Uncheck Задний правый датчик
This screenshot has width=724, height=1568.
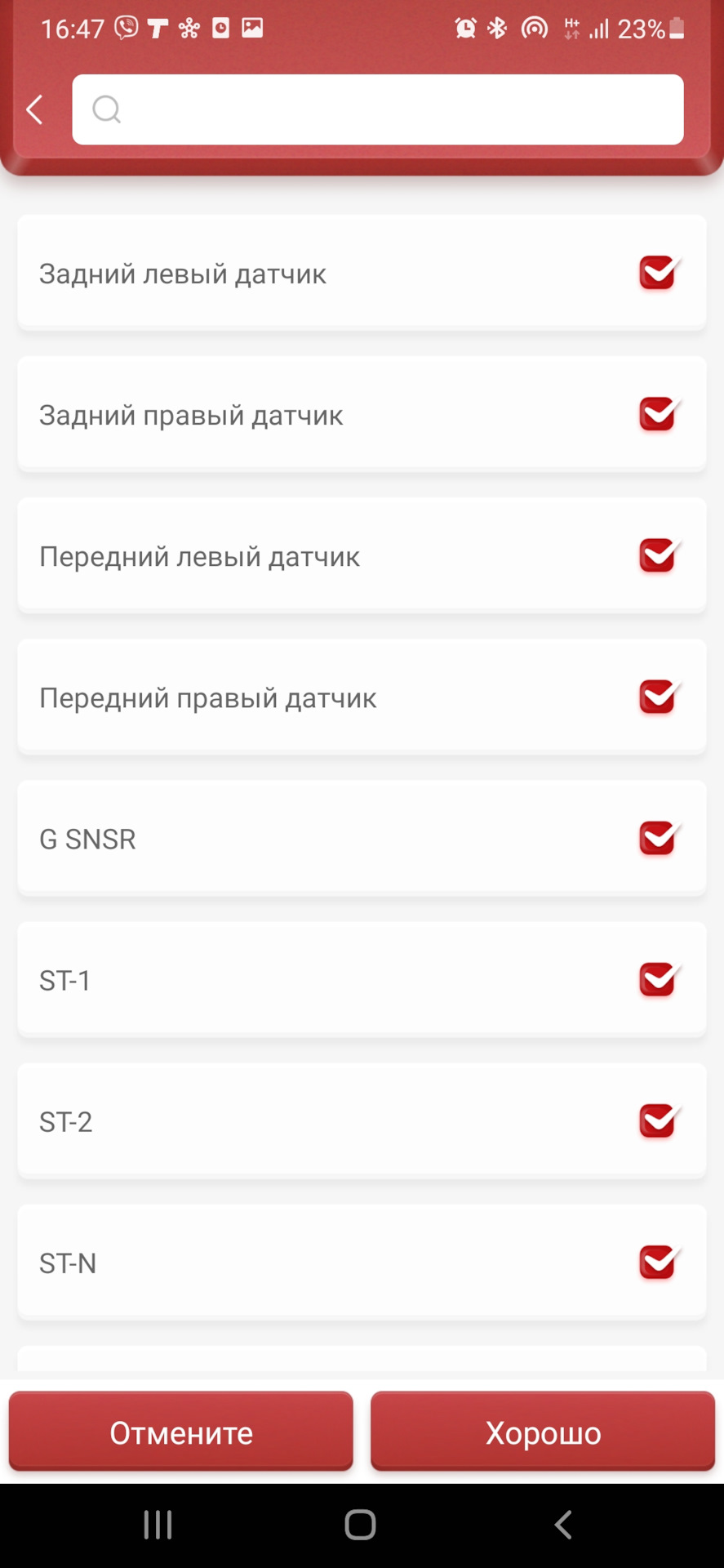(660, 414)
